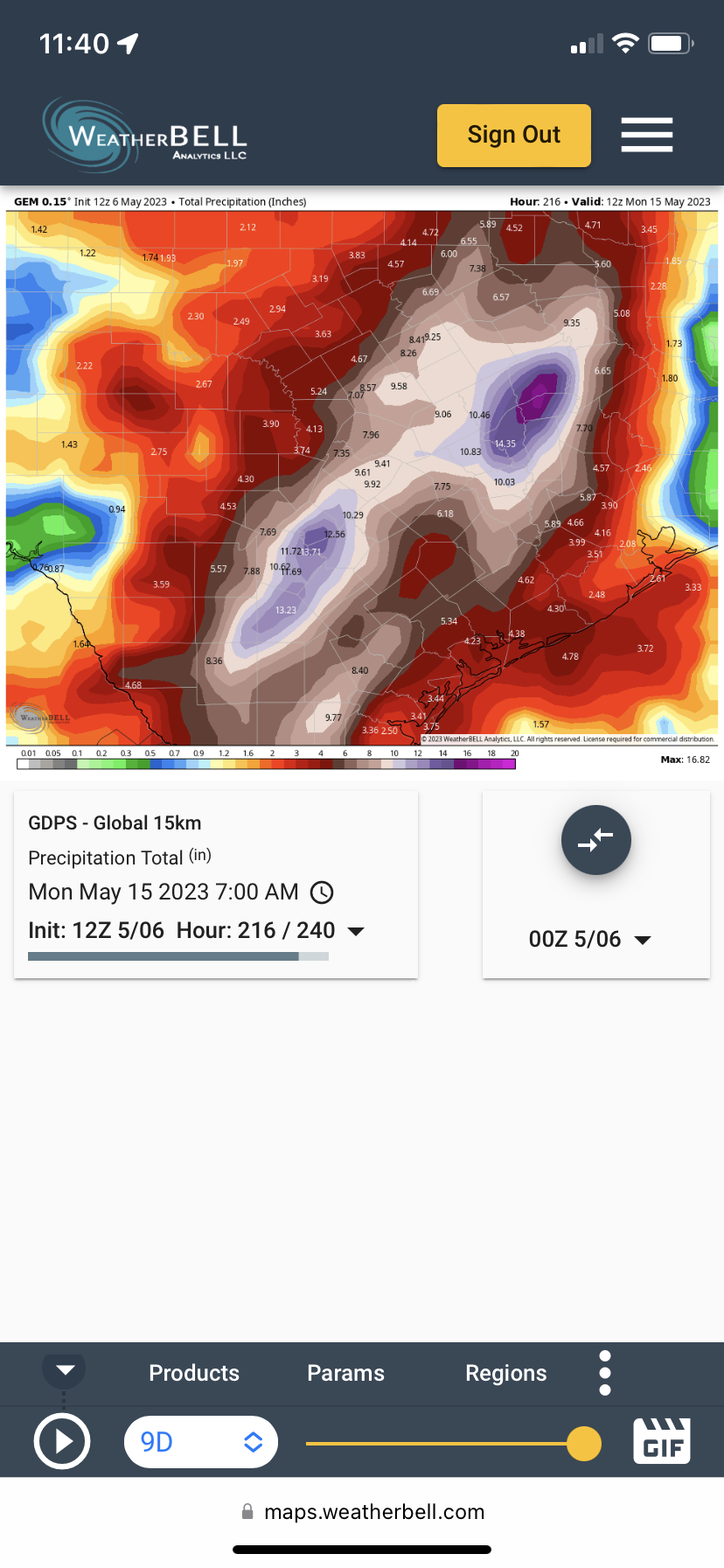Screen dimensions: 724x1568
Task: Open the Products menu
Action: 194,1373
